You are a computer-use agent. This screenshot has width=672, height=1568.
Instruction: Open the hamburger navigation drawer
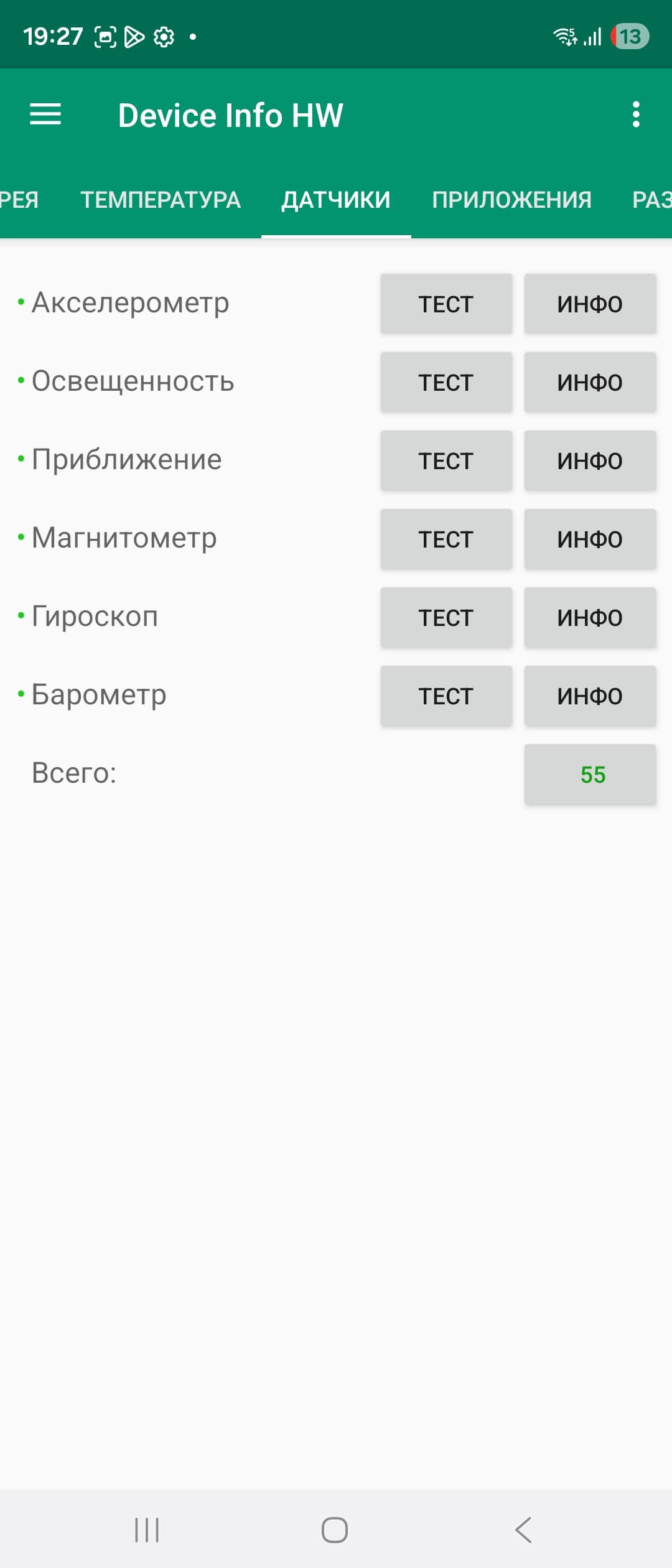tap(45, 114)
